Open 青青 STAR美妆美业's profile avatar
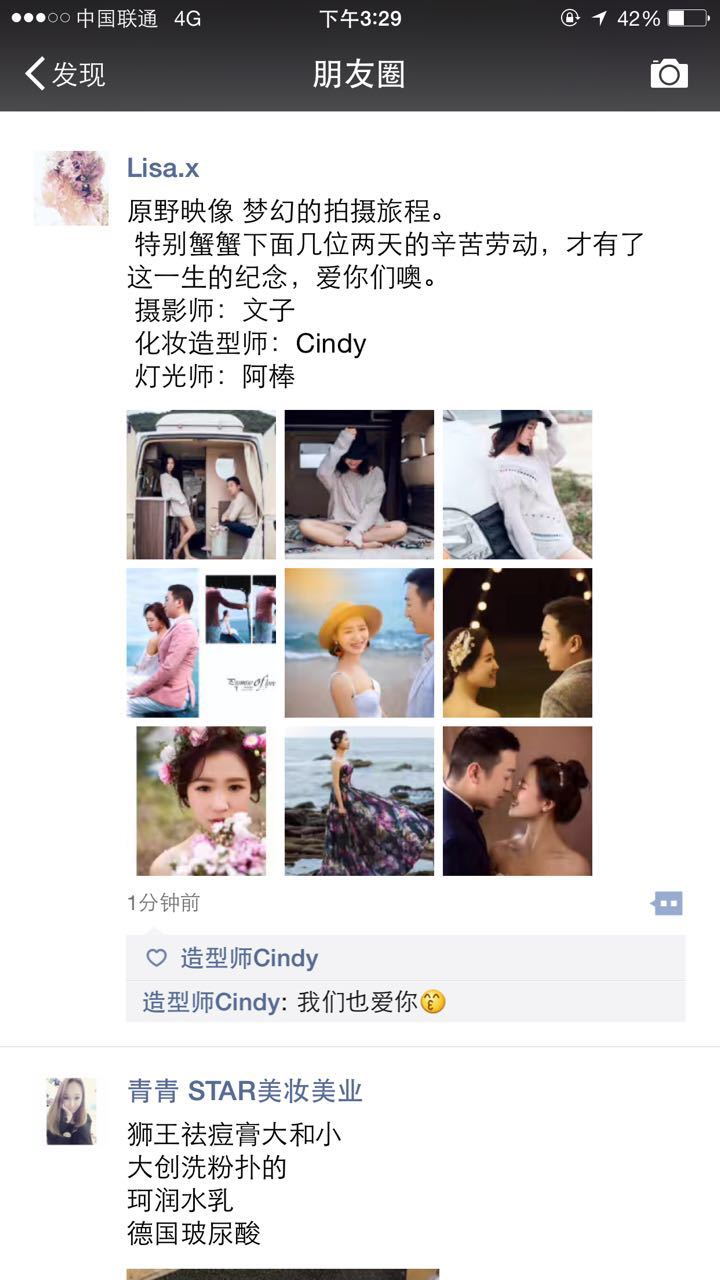This screenshot has height=1280, width=720. click(x=71, y=1111)
